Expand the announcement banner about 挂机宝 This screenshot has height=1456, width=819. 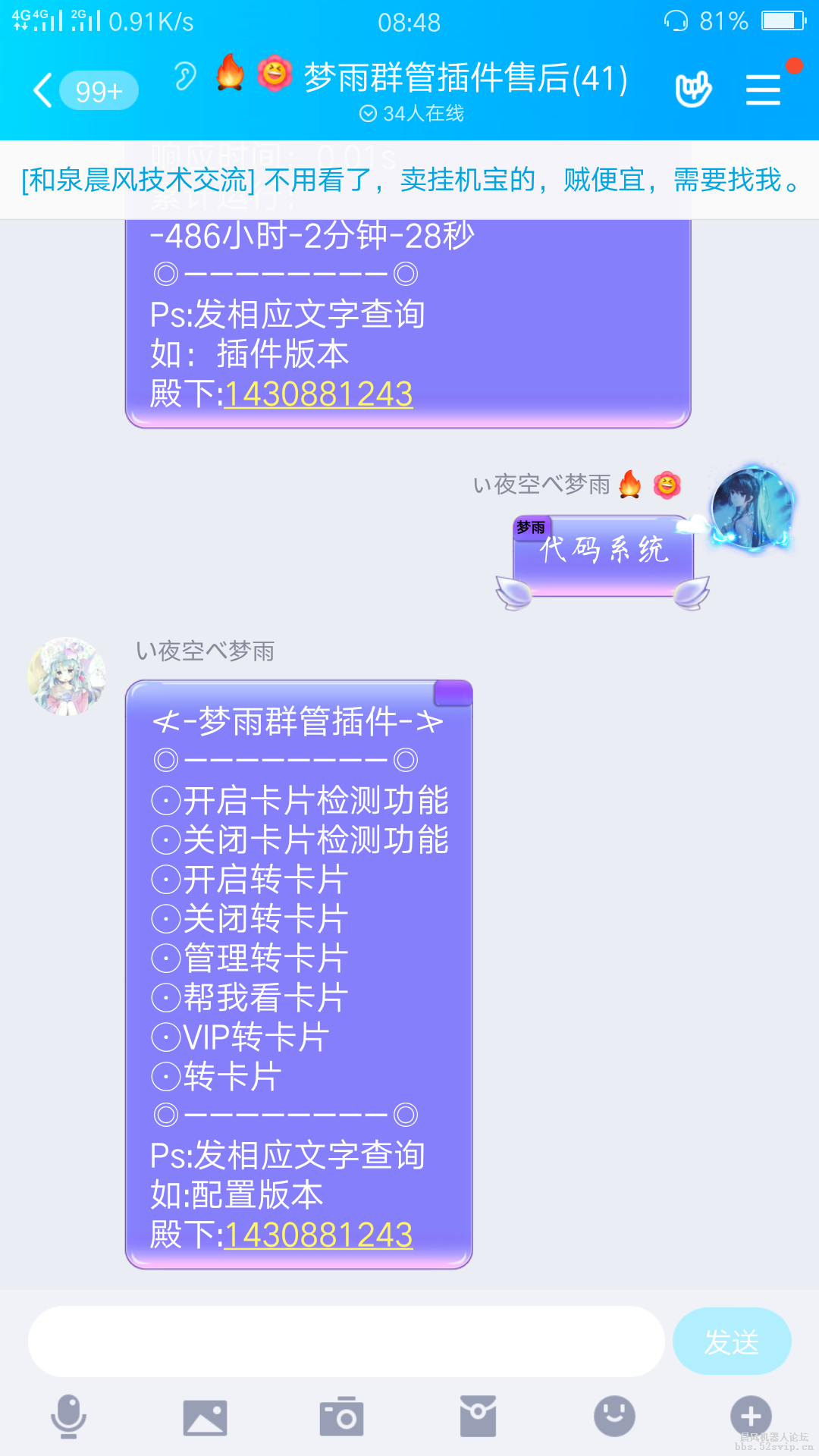click(x=409, y=179)
